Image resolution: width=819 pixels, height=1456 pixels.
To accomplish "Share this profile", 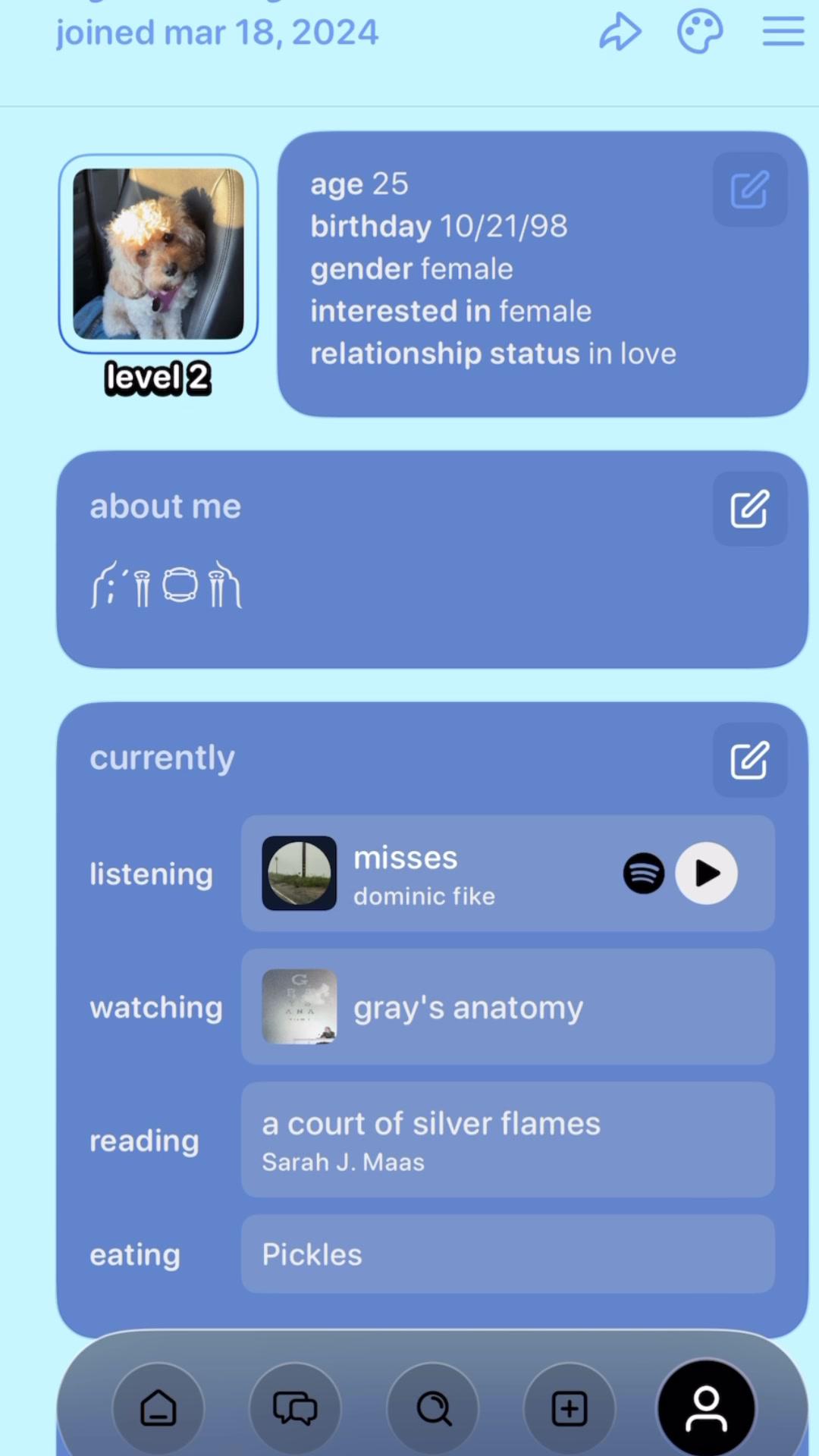I will pyautogui.click(x=620, y=30).
